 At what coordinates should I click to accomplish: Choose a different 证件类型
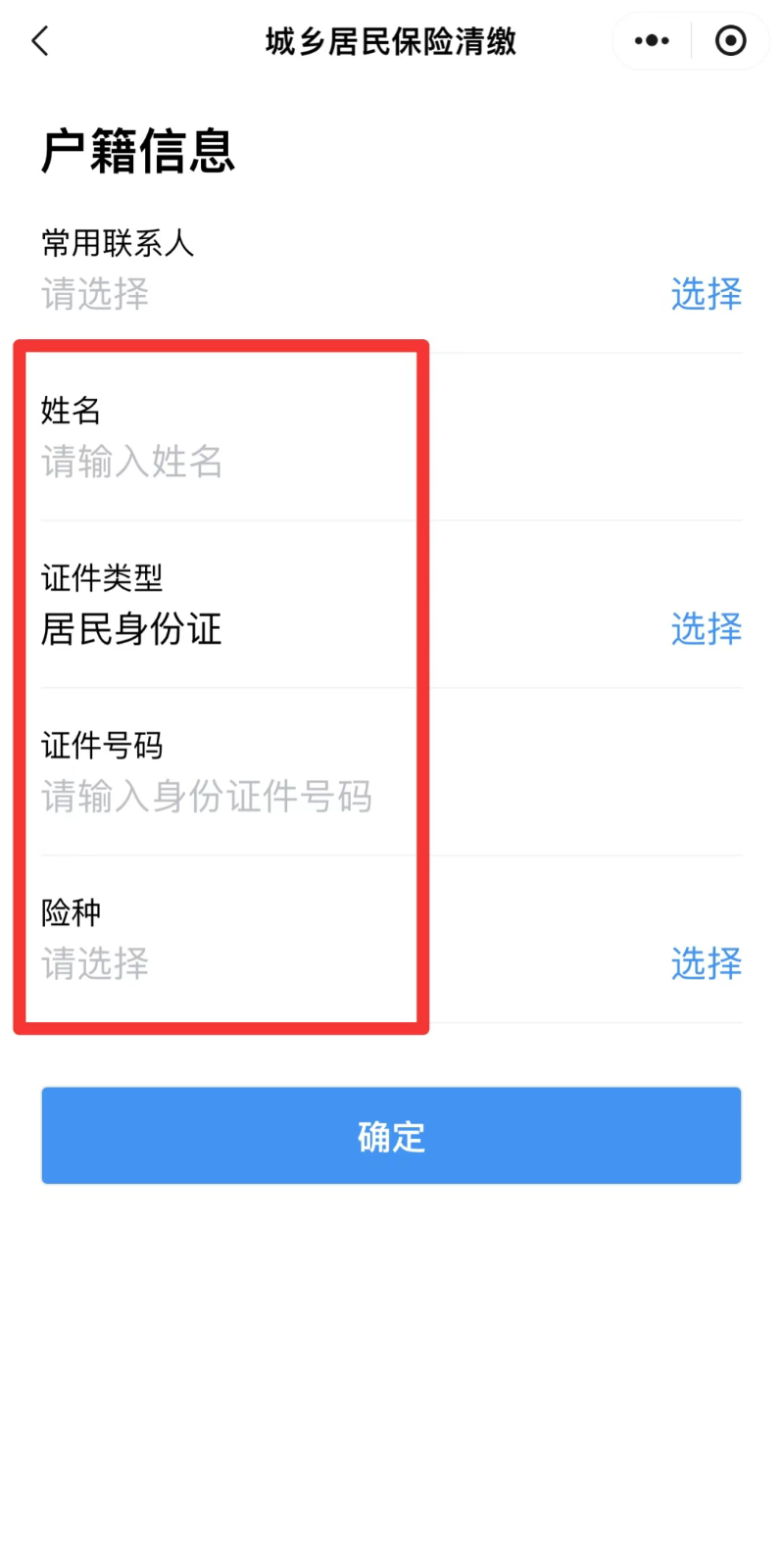tap(706, 629)
